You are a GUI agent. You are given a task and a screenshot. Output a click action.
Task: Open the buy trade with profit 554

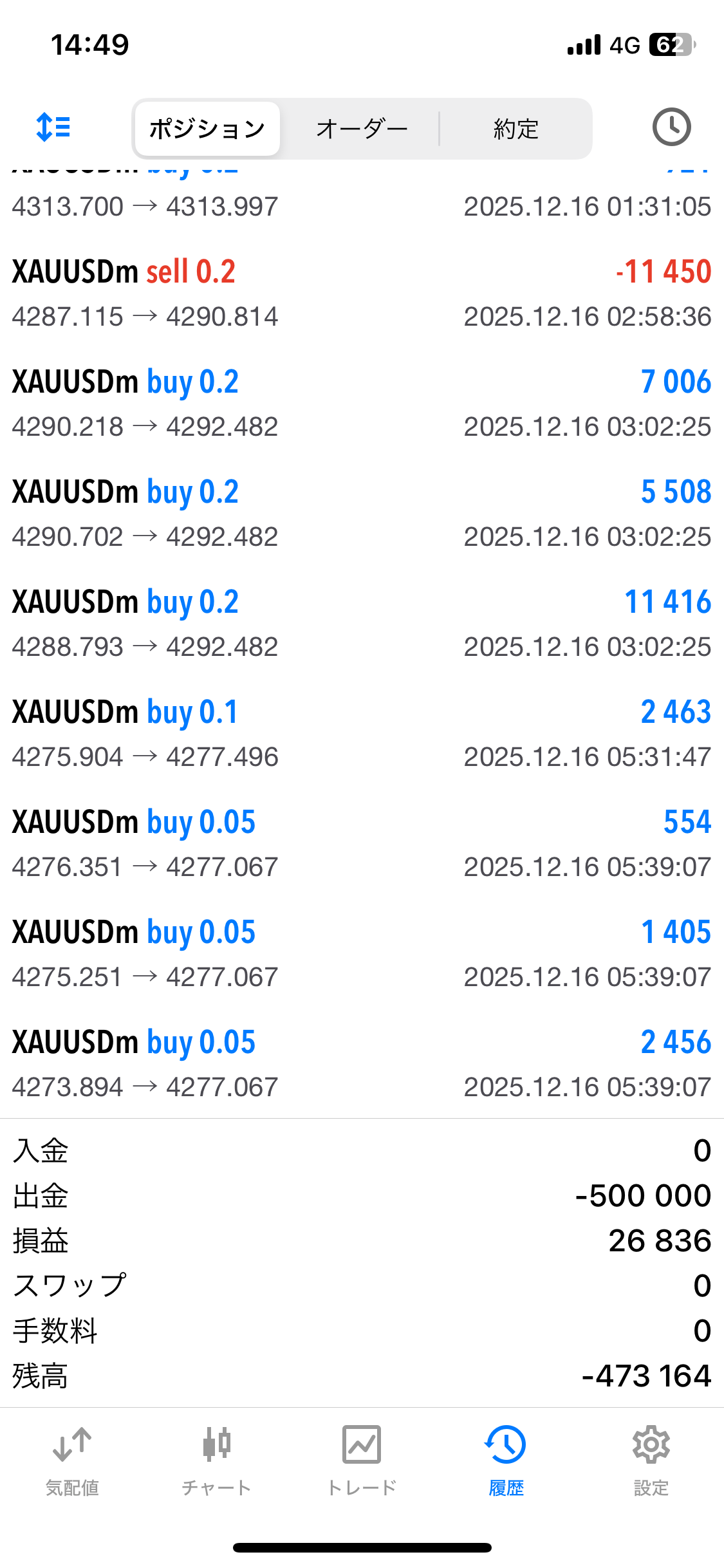(362, 844)
